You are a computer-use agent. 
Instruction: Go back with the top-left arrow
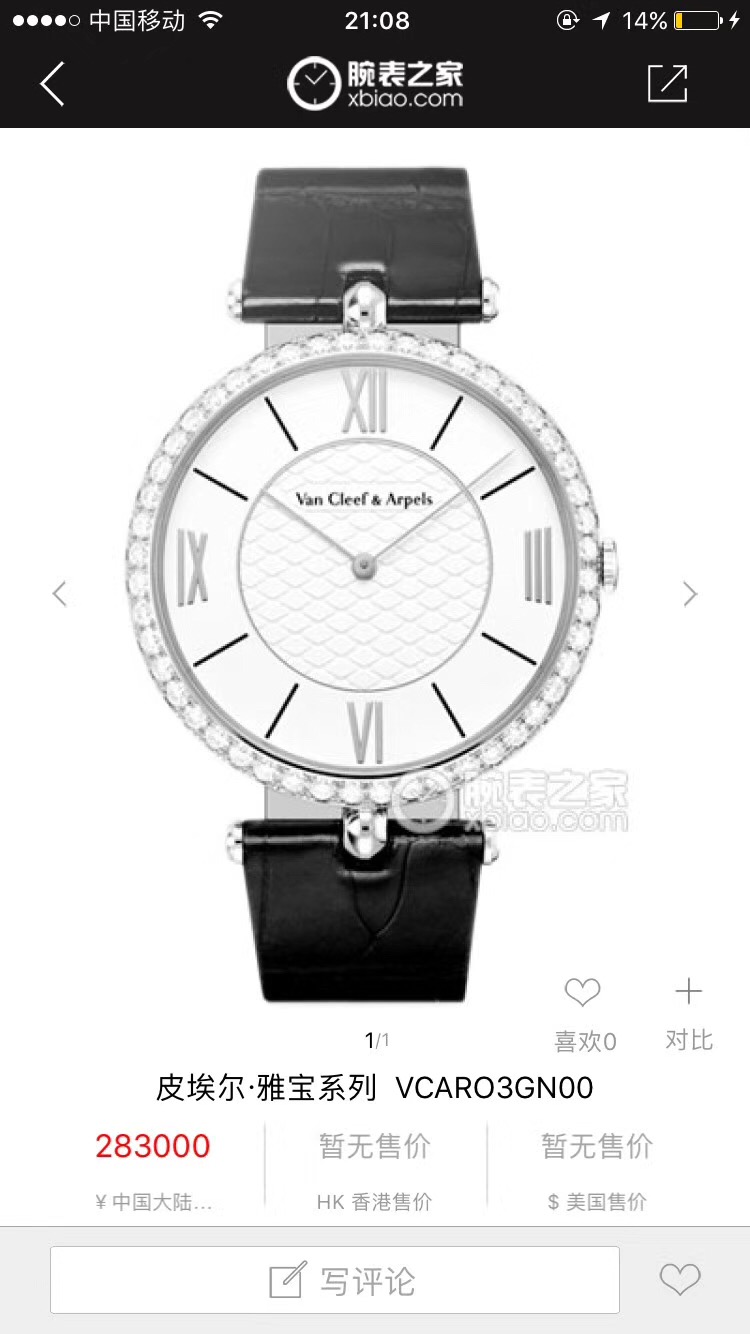click(x=52, y=83)
